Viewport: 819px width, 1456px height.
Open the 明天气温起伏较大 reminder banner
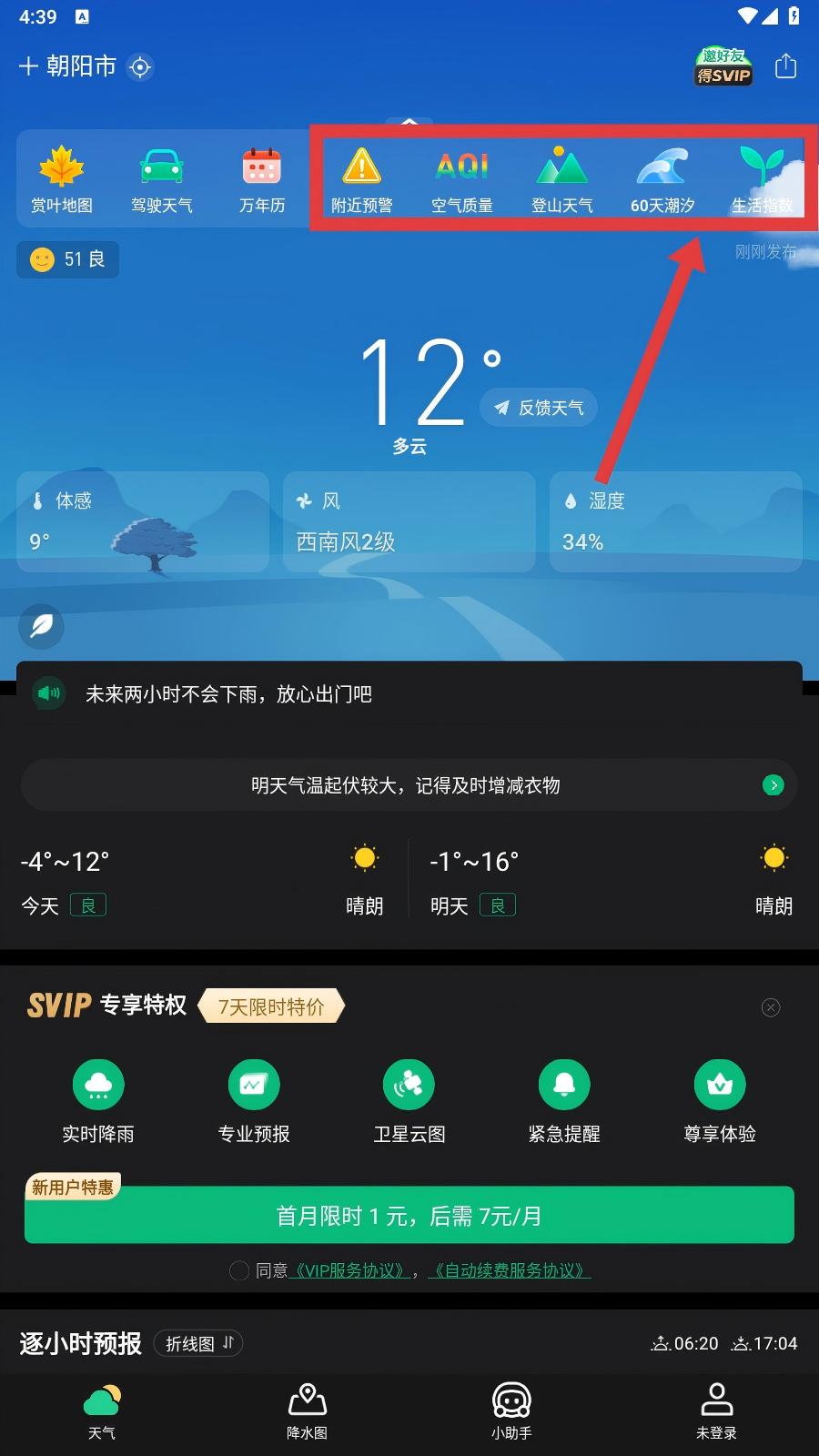point(409,785)
